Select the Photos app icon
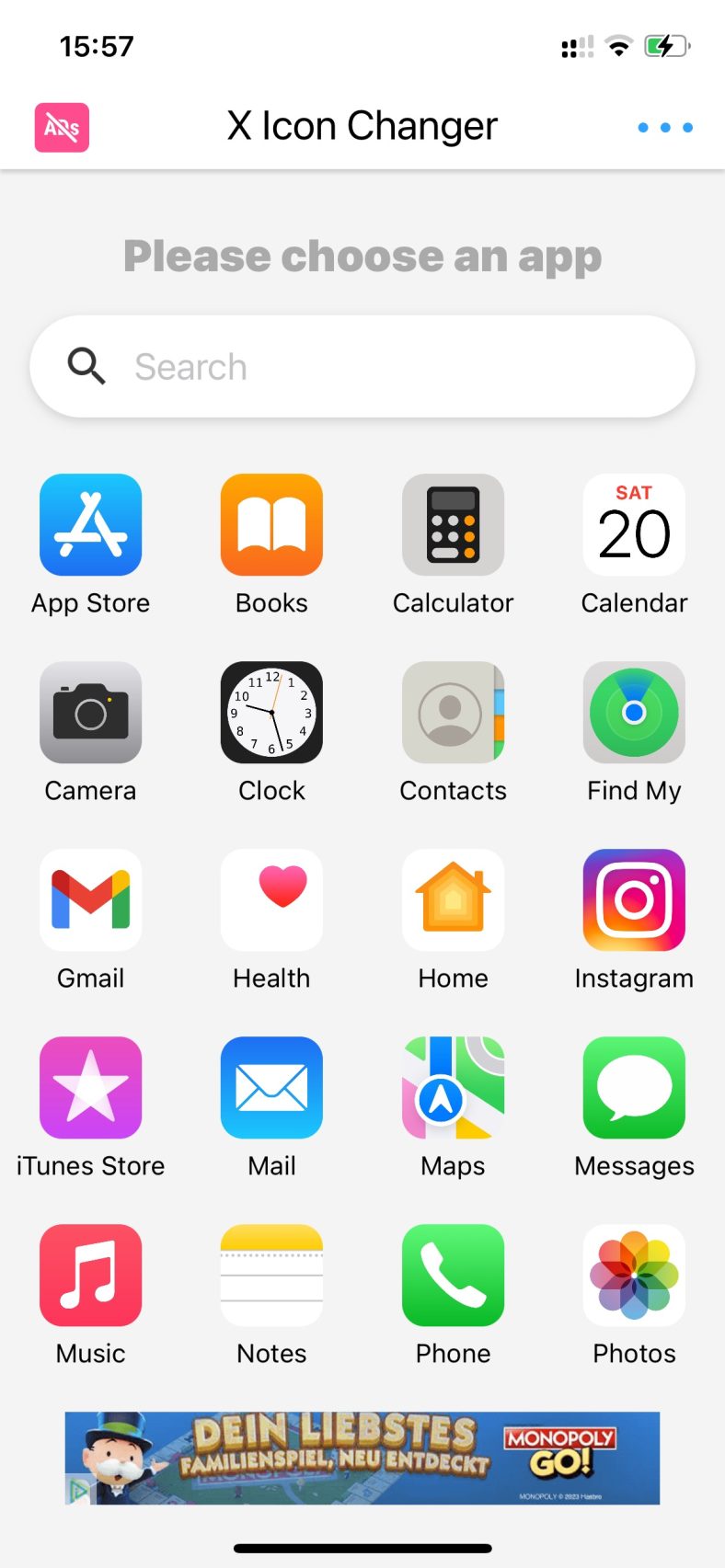The image size is (725, 1568). click(x=634, y=1276)
